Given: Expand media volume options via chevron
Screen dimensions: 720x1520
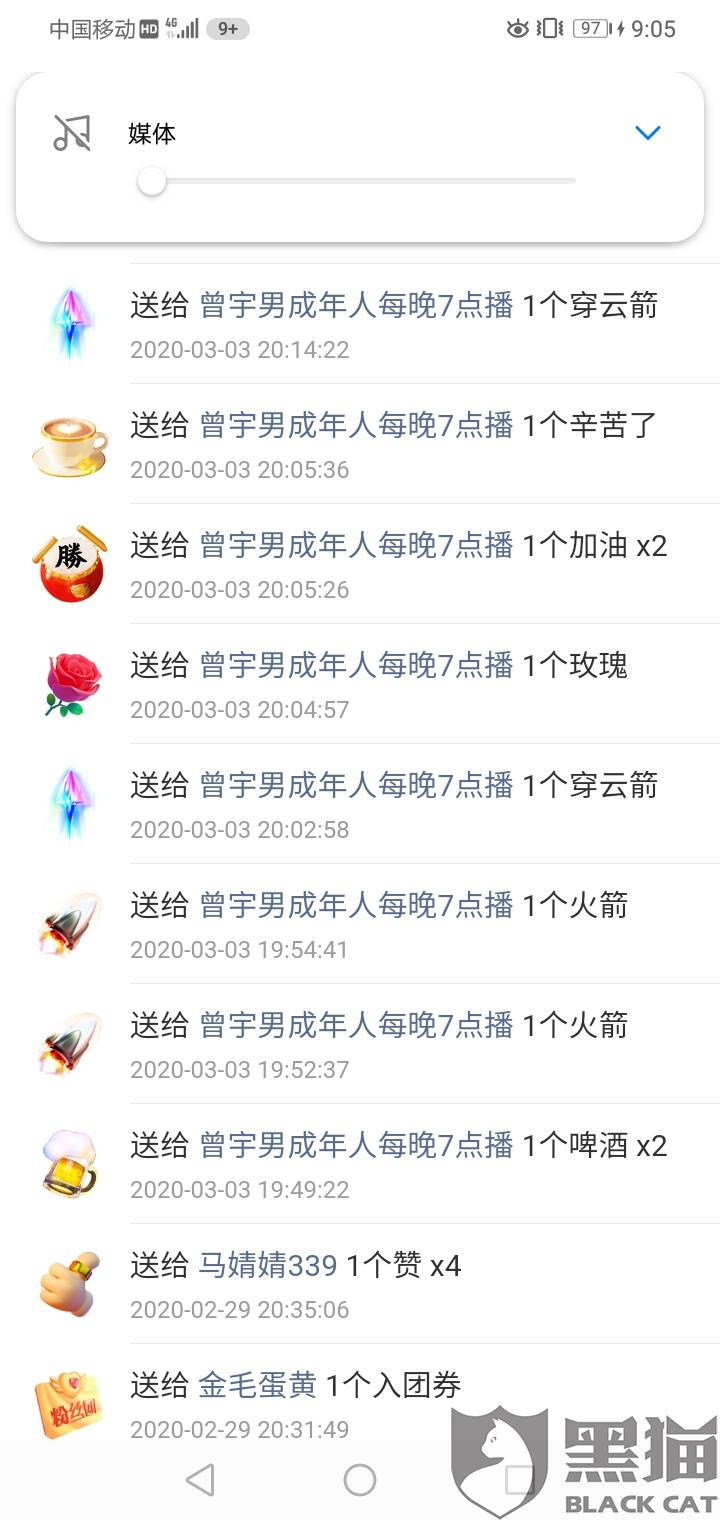Looking at the screenshot, I should coord(647,133).
